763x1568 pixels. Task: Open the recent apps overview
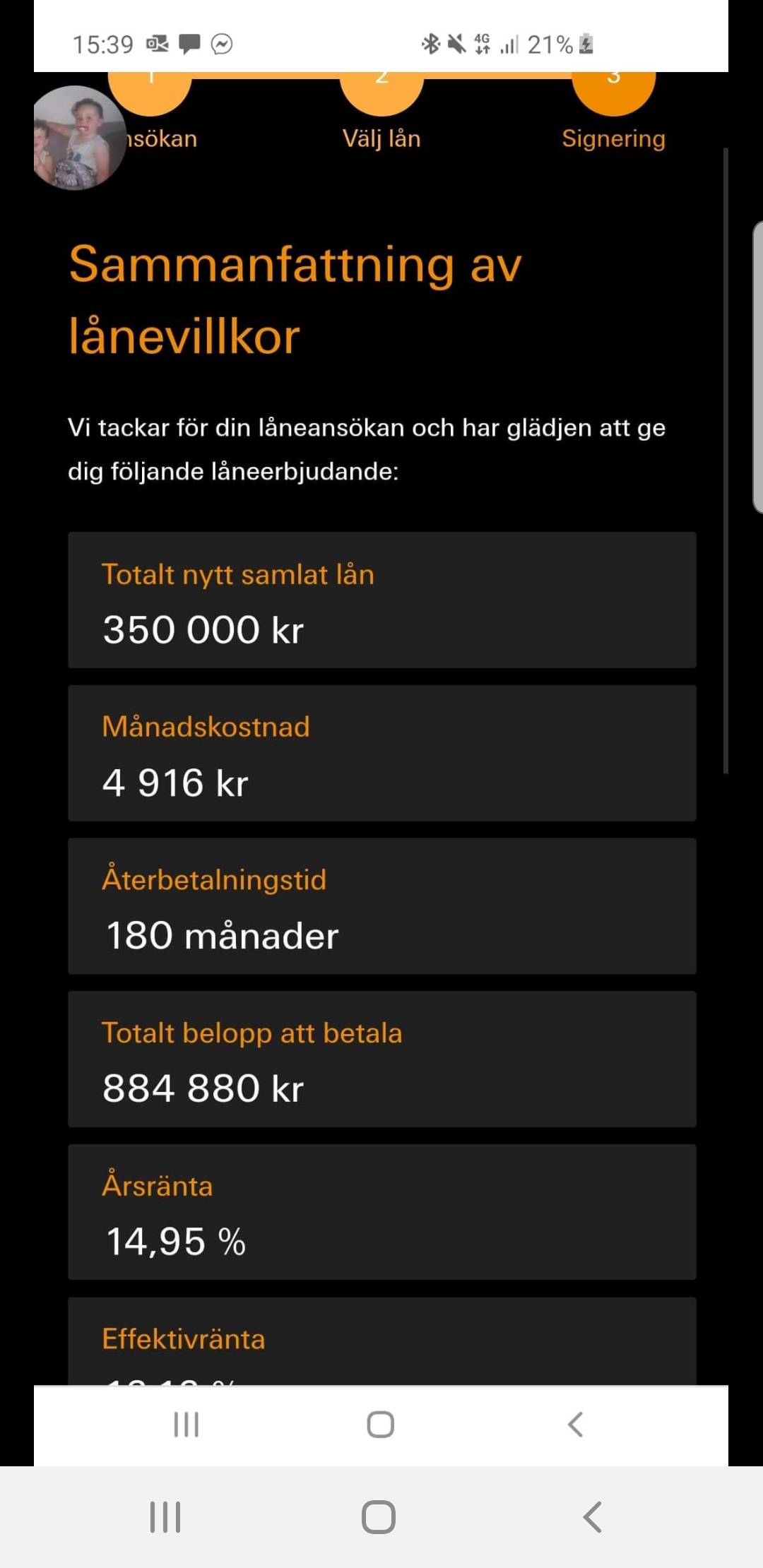165,1516
